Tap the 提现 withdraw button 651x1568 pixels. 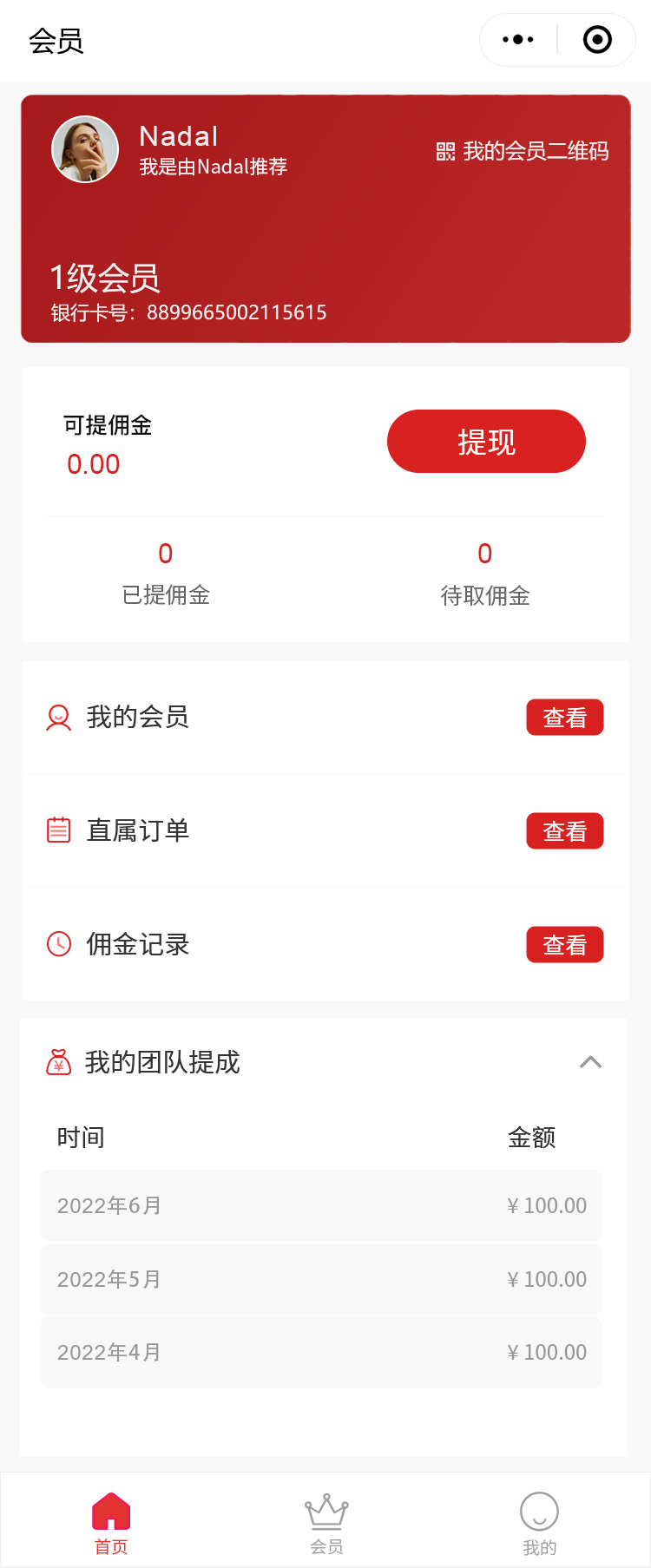486,442
